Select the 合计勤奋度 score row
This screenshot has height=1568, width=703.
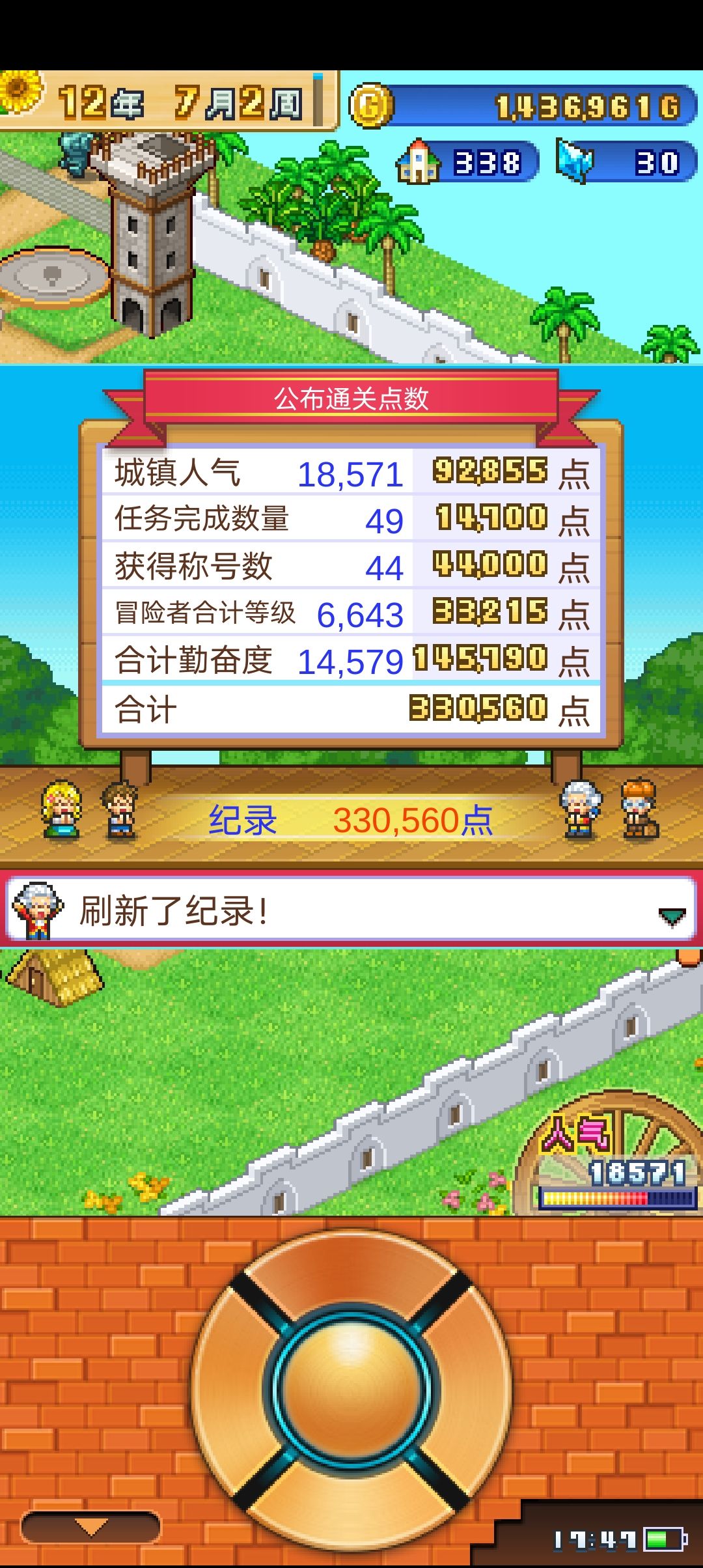coord(351,660)
